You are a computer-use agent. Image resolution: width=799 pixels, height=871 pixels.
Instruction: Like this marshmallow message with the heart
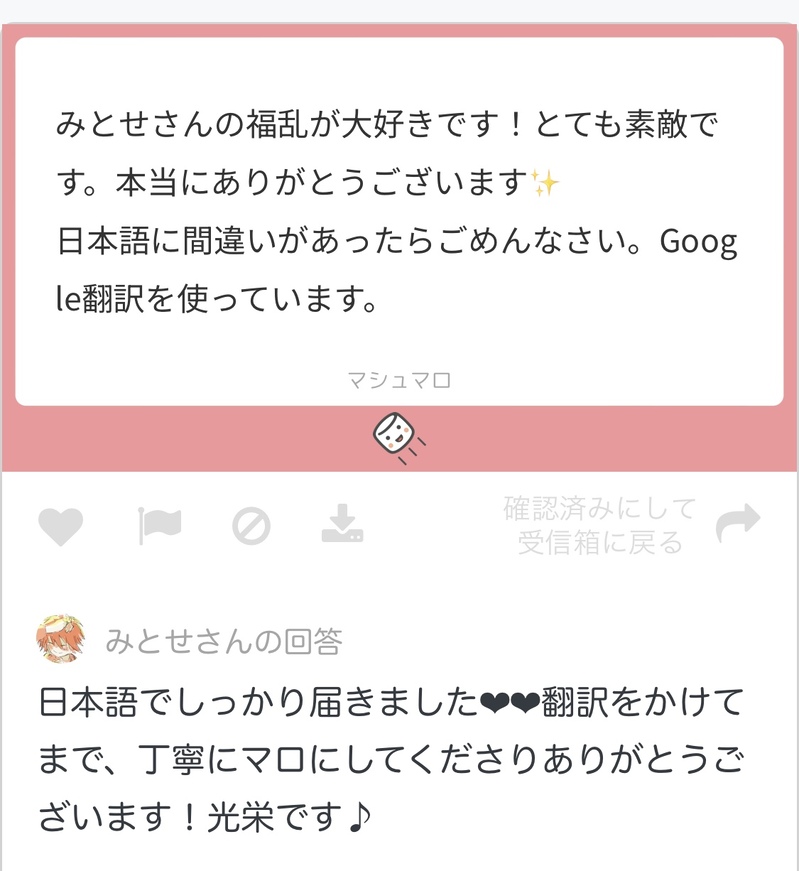(60, 525)
